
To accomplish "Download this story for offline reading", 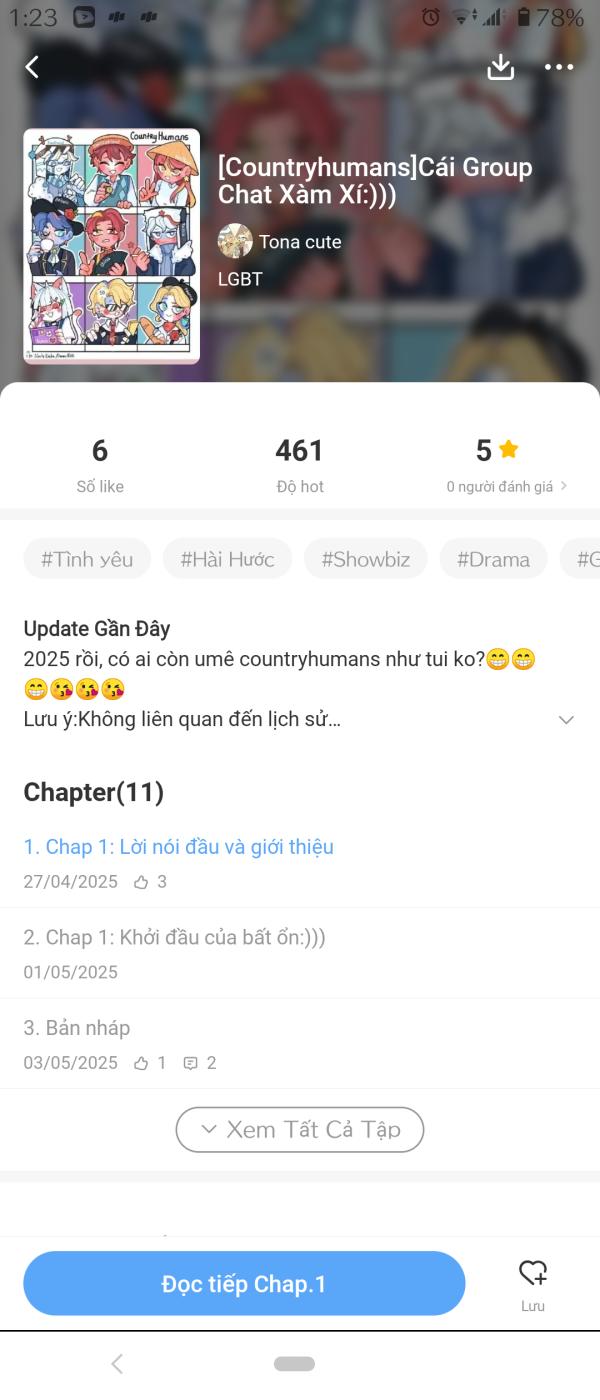I will [x=500, y=67].
